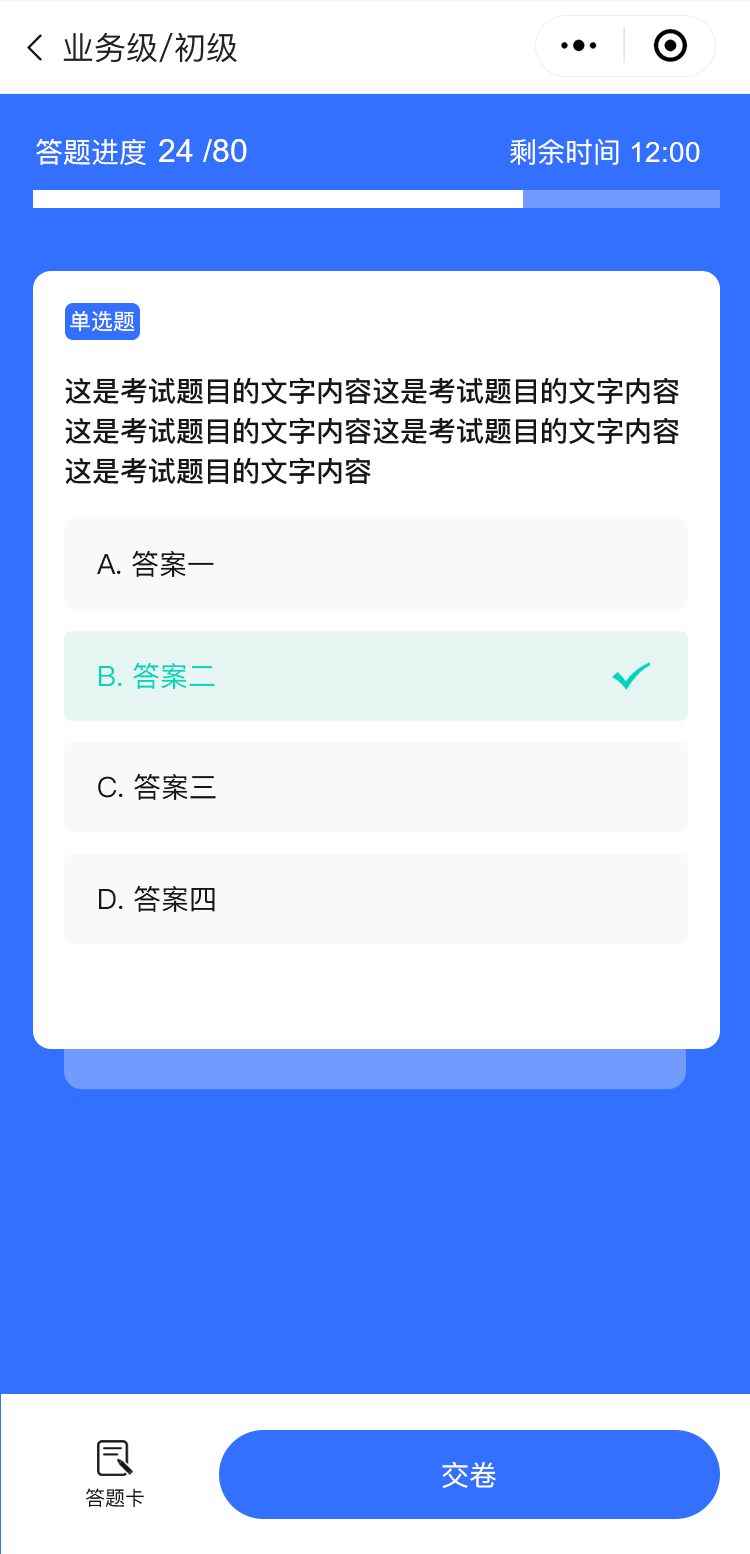Open the mini program three-dot menu
The image size is (750, 1554).
tap(579, 46)
